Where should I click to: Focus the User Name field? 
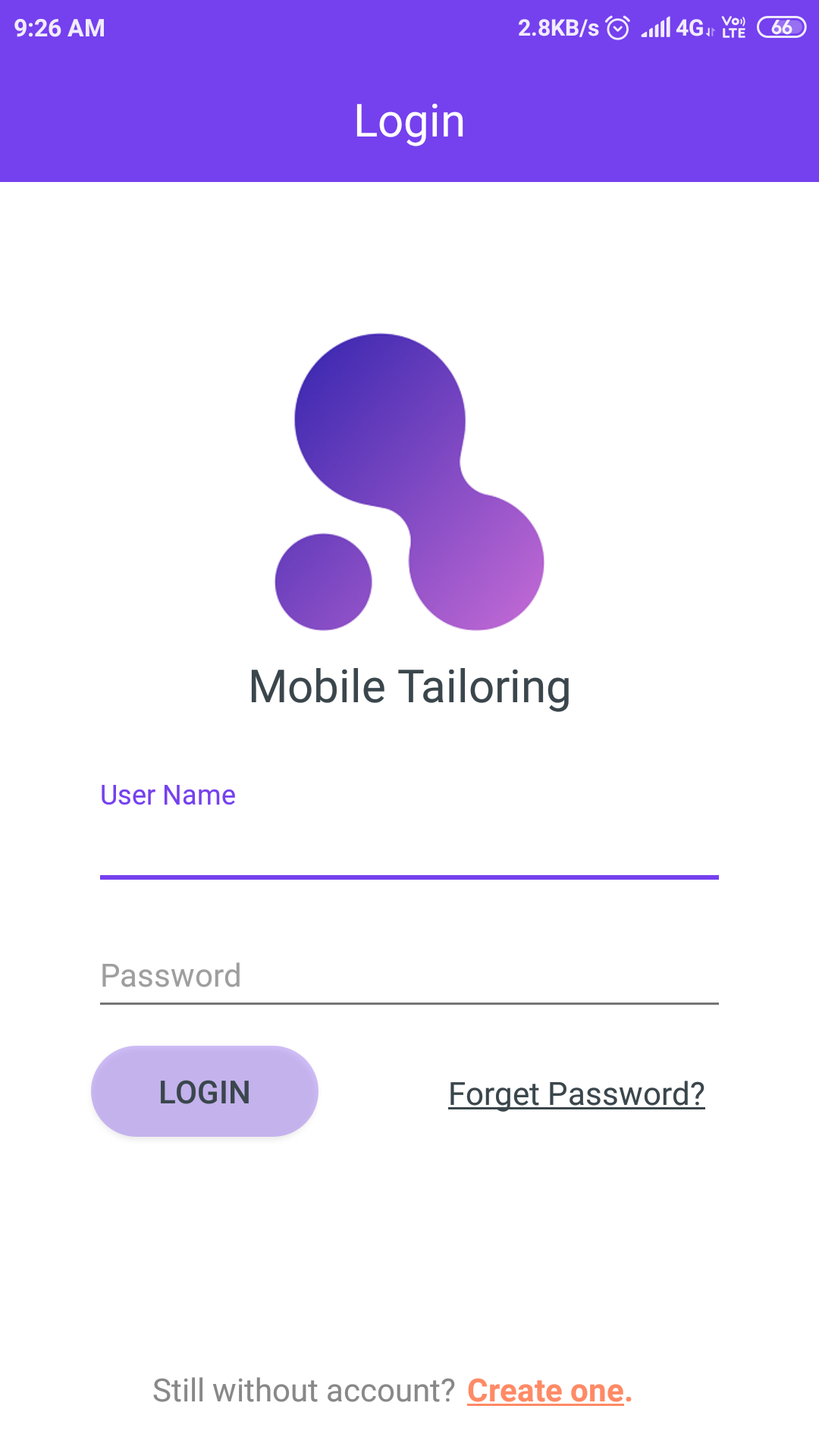409,846
